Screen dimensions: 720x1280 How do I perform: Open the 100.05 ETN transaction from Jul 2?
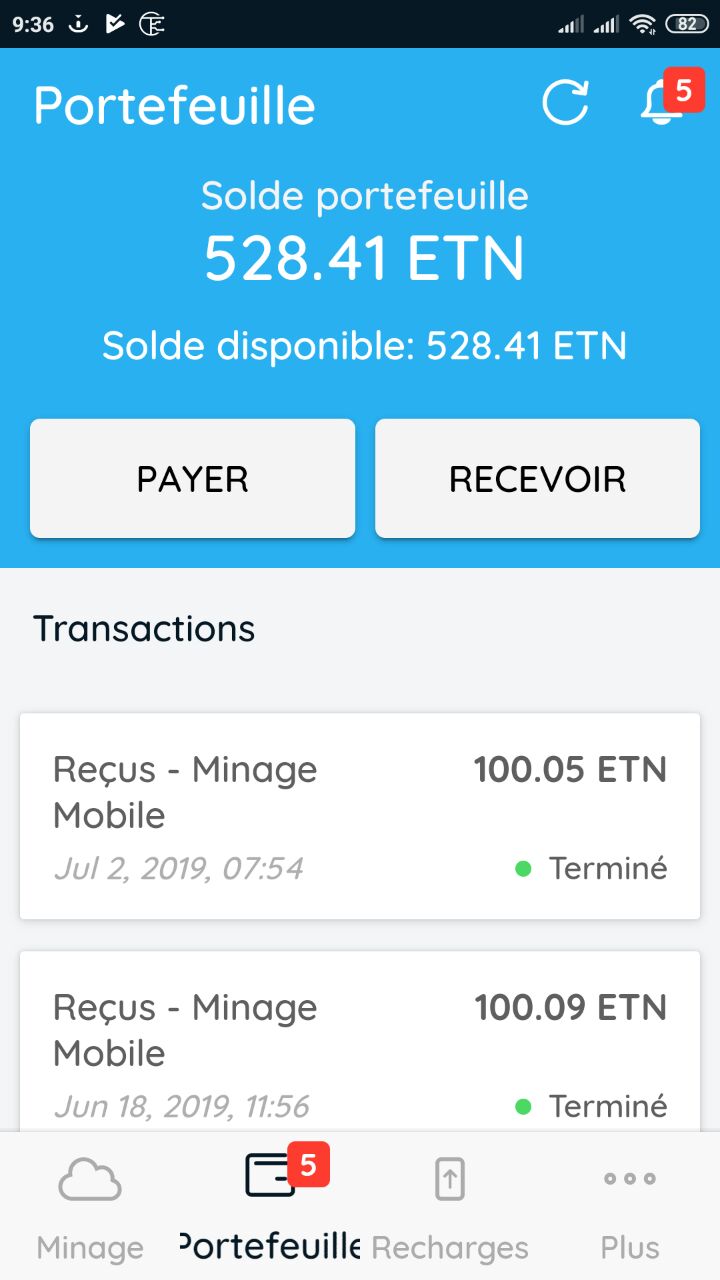[360, 816]
